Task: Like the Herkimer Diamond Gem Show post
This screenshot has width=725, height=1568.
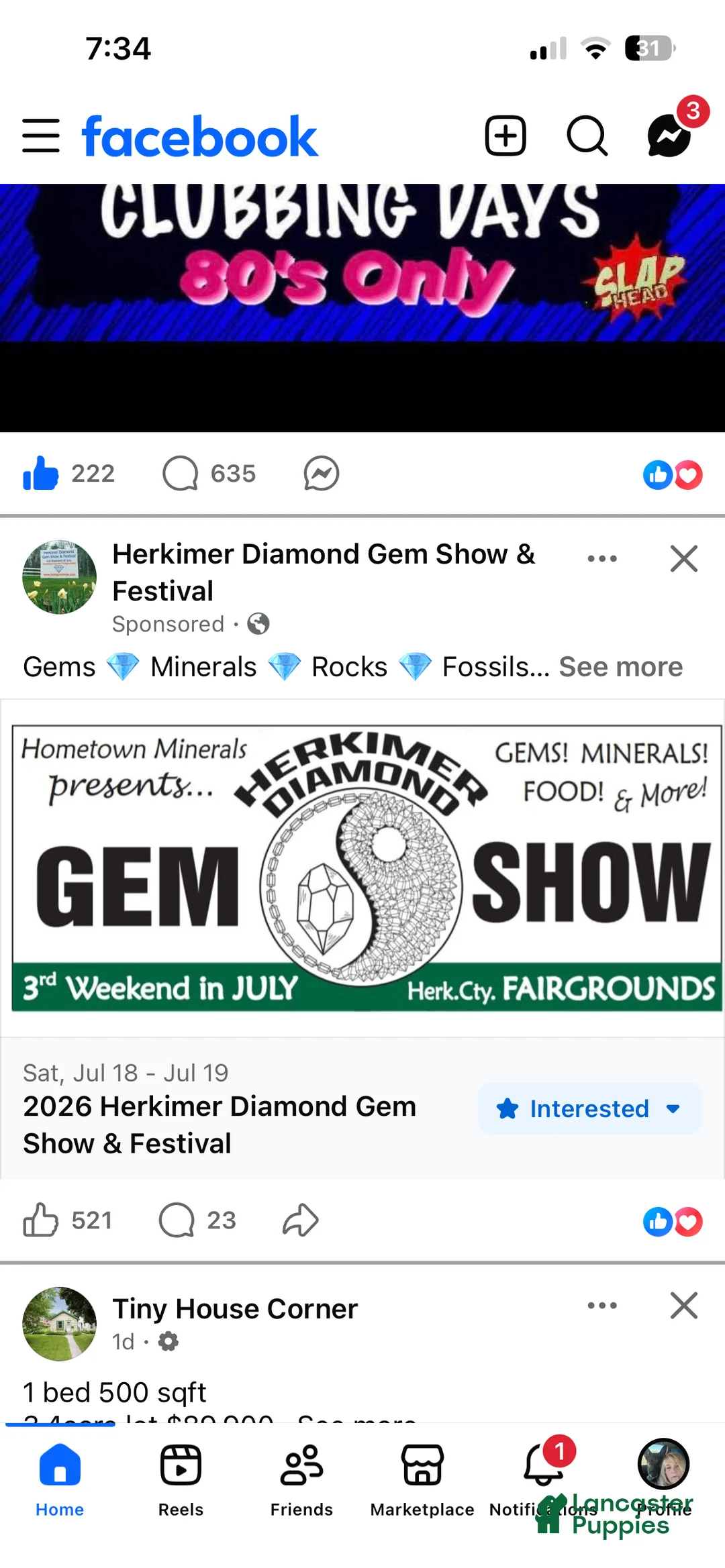Action: (x=42, y=1220)
